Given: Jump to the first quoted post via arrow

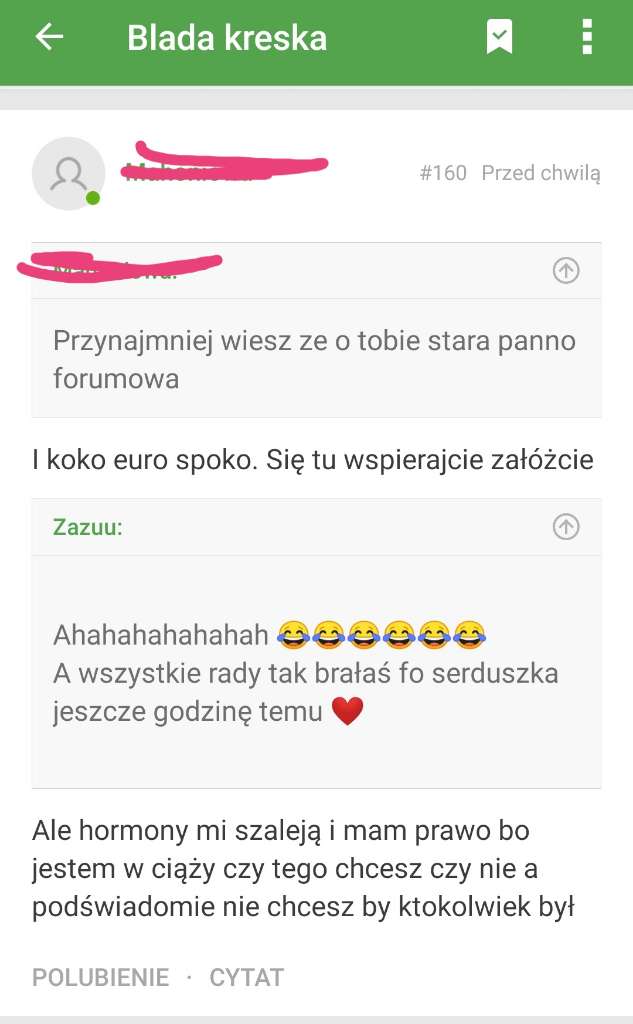Looking at the screenshot, I should click(x=566, y=270).
